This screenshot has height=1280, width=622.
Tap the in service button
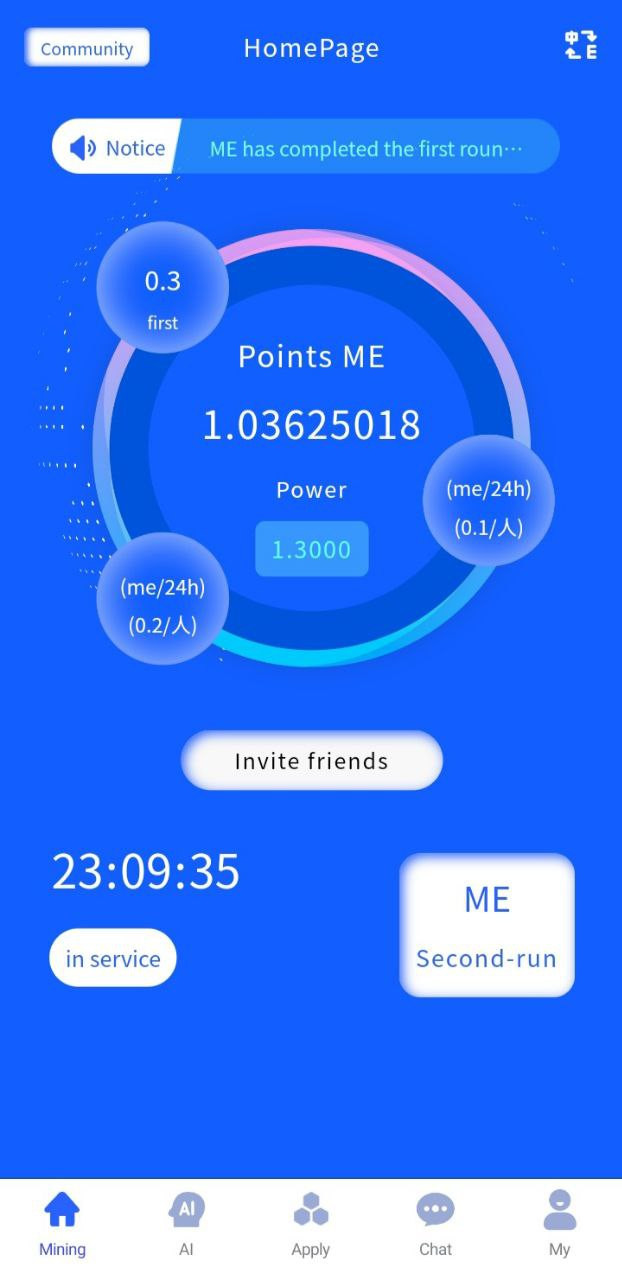click(113, 958)
